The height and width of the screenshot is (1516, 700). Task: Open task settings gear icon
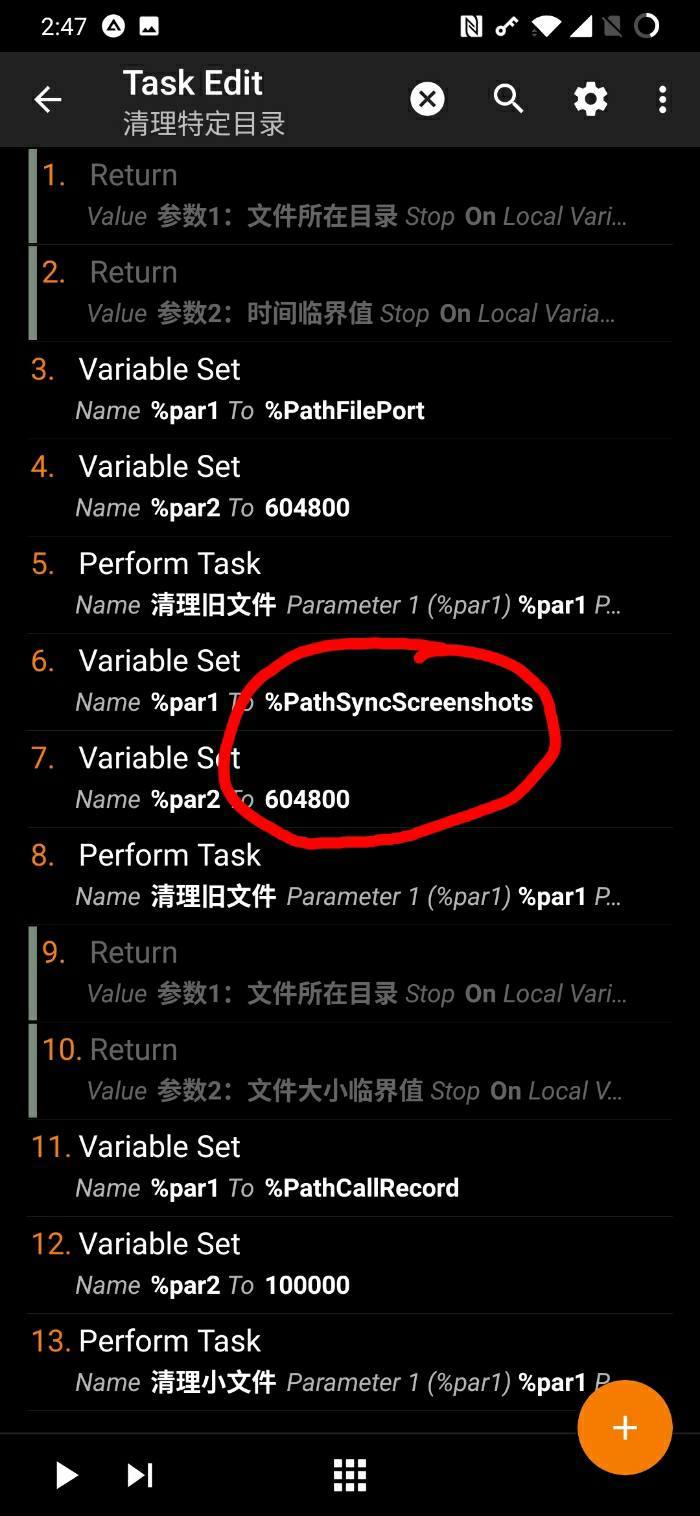point(590,99)
